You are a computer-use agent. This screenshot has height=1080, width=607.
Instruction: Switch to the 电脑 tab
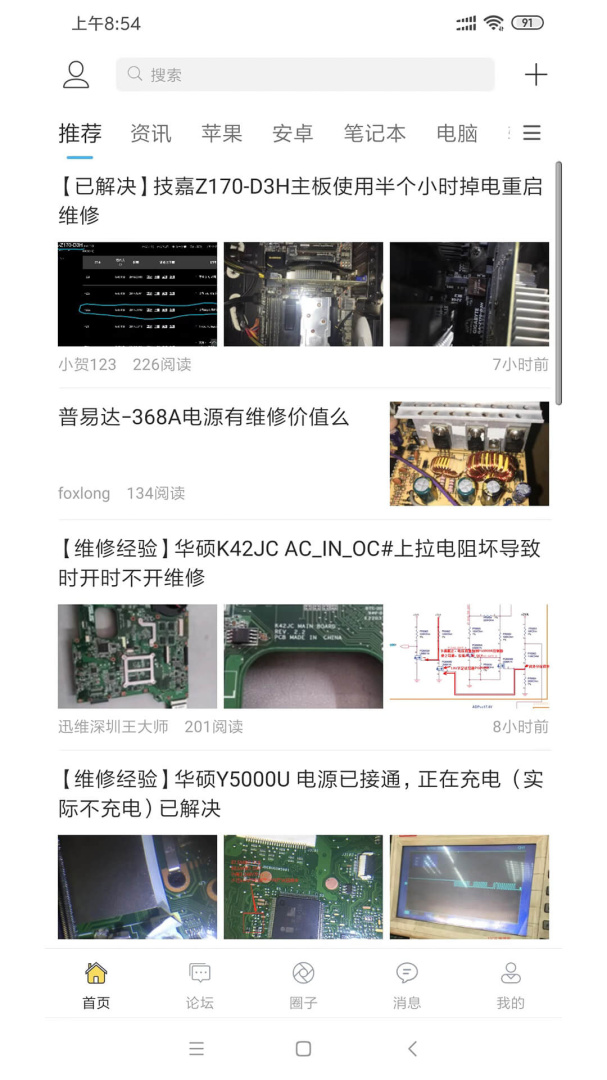(457, 133)
